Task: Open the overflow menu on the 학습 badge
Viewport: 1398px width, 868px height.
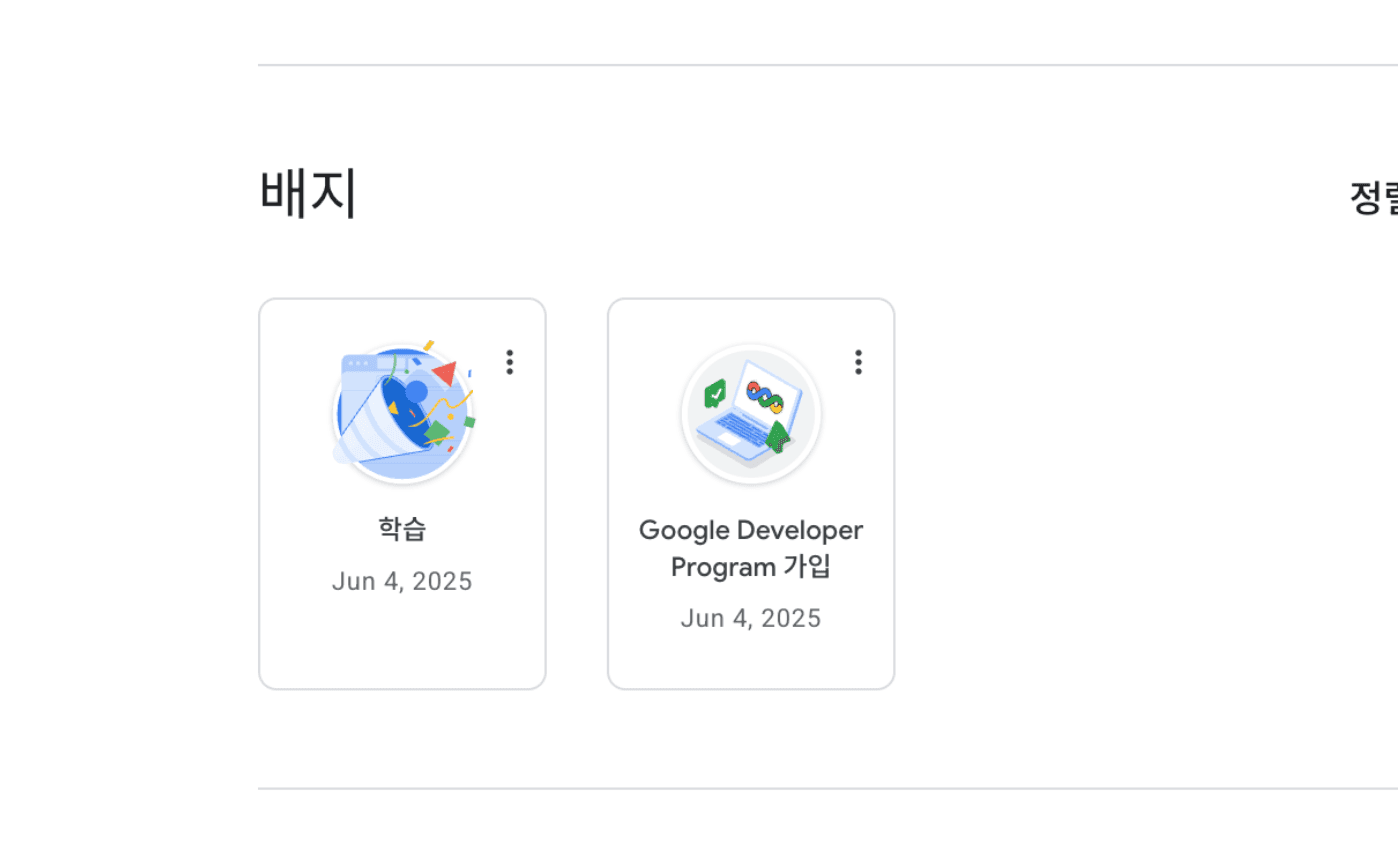Action: tap(509, 362)
